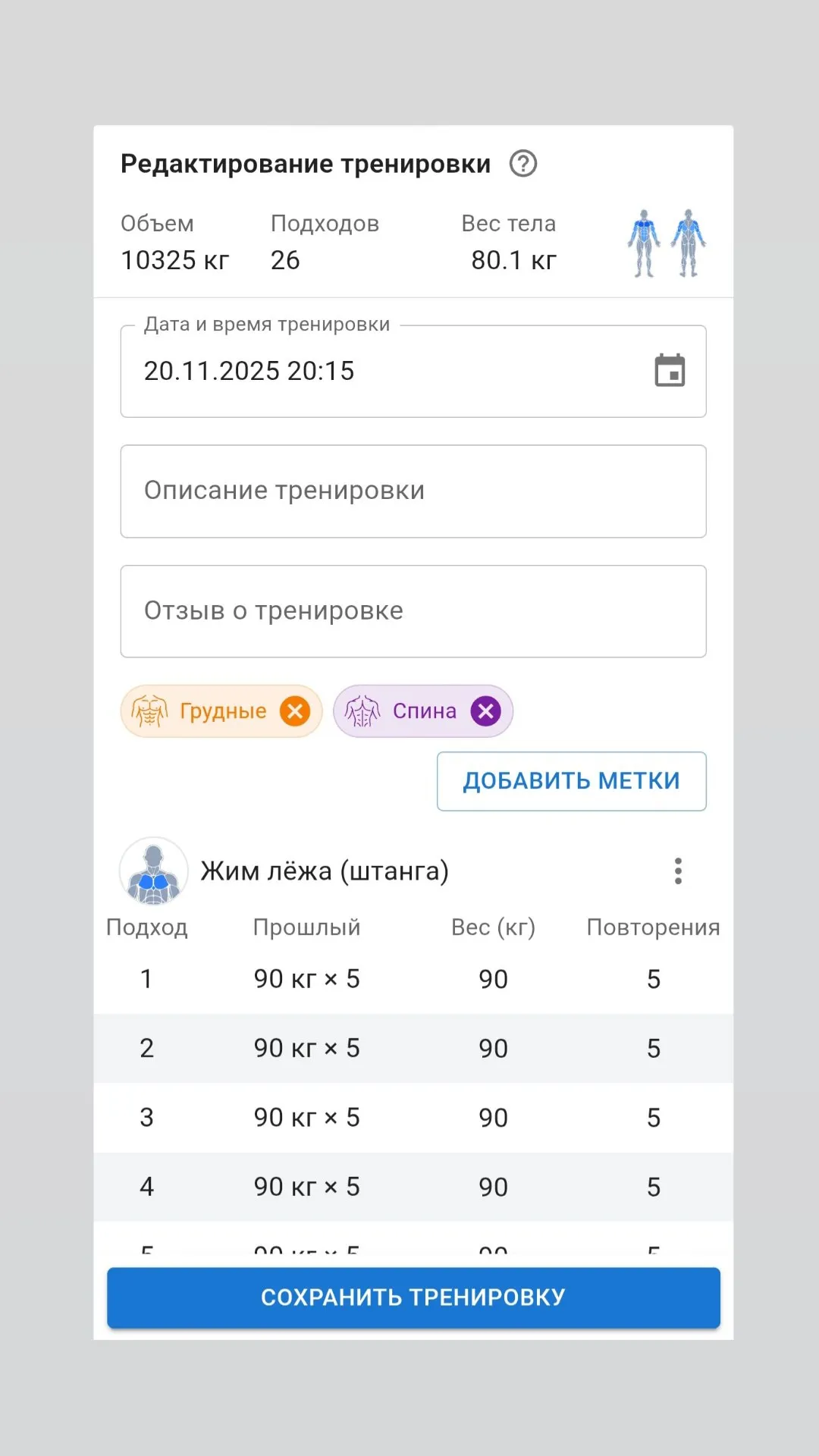The image size is (819, 1456).
Task: Edit repetitions value in set 4
Action: click(x=653, y=1187)
